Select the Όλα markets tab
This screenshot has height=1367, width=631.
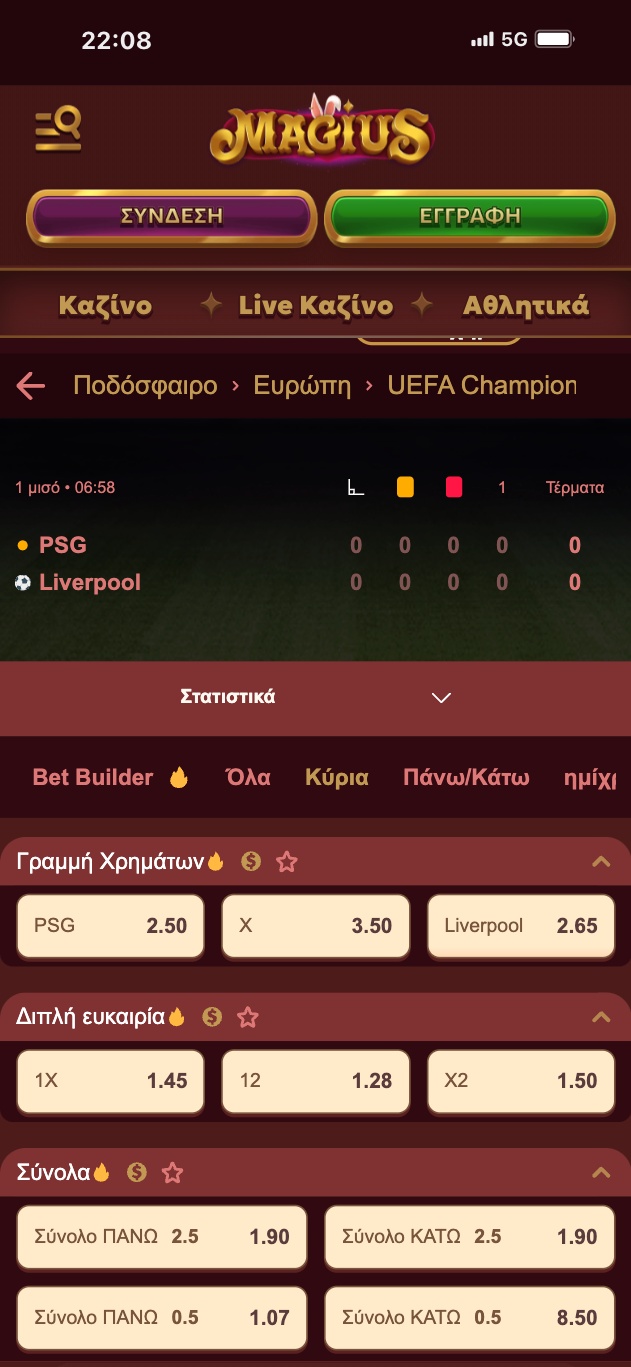pos(248,777)
